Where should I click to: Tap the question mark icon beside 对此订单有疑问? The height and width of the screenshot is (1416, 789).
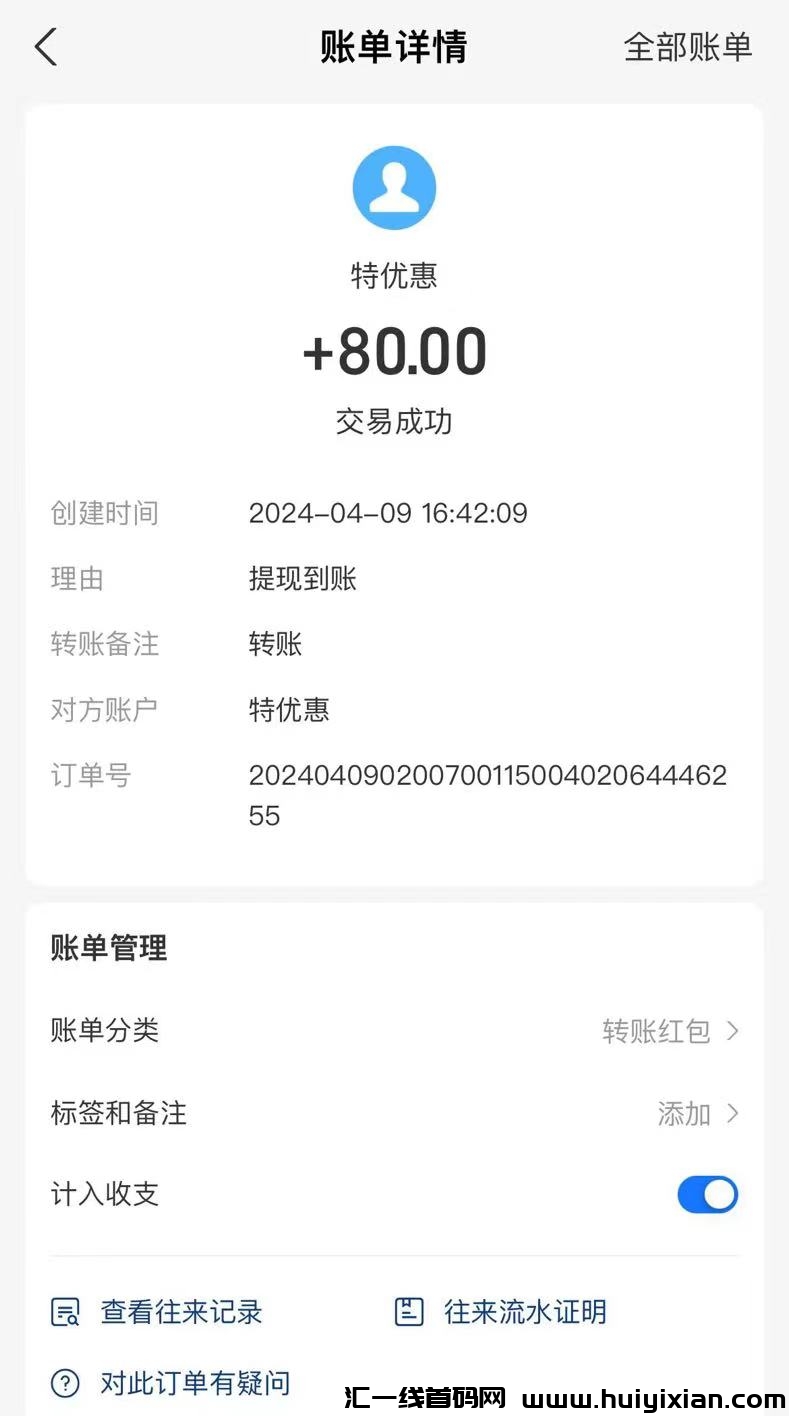coord(64,1384)
